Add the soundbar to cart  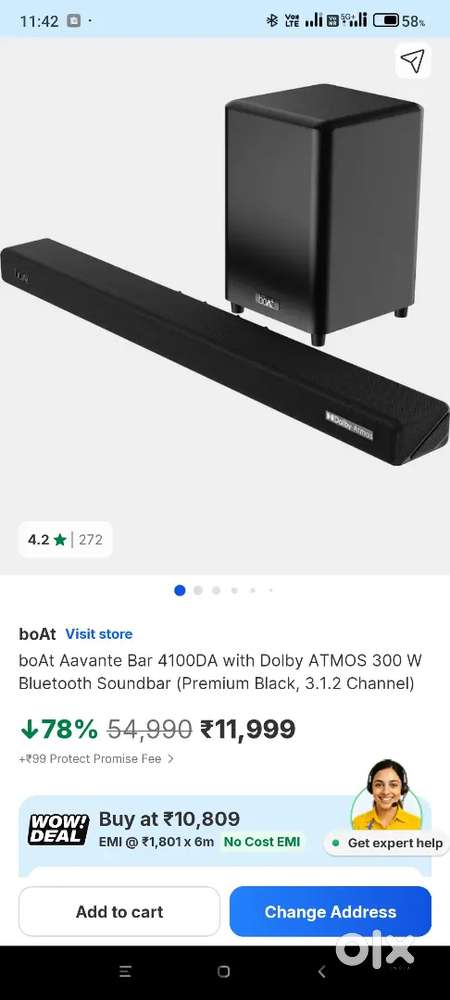coord(119,912)
